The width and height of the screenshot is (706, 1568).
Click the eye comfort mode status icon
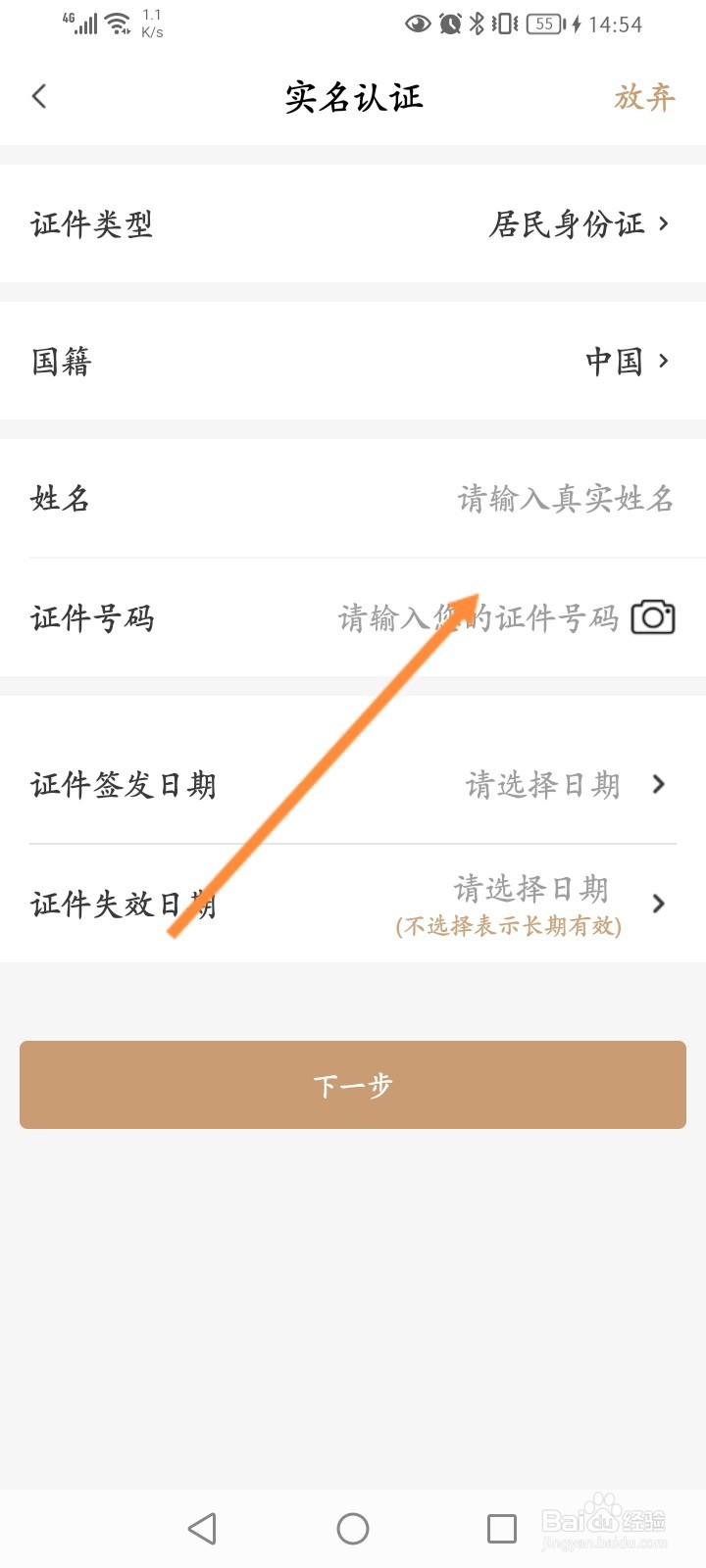(x=419, y=24)
